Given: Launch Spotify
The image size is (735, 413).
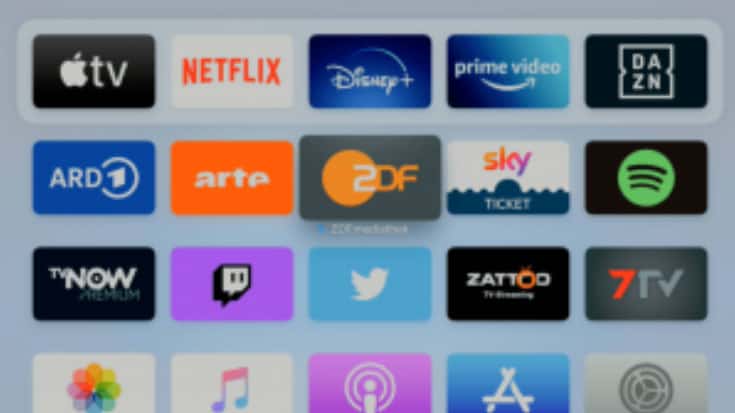Looking at the screenshot, I should pyautogui.click(x=646, y=177).
